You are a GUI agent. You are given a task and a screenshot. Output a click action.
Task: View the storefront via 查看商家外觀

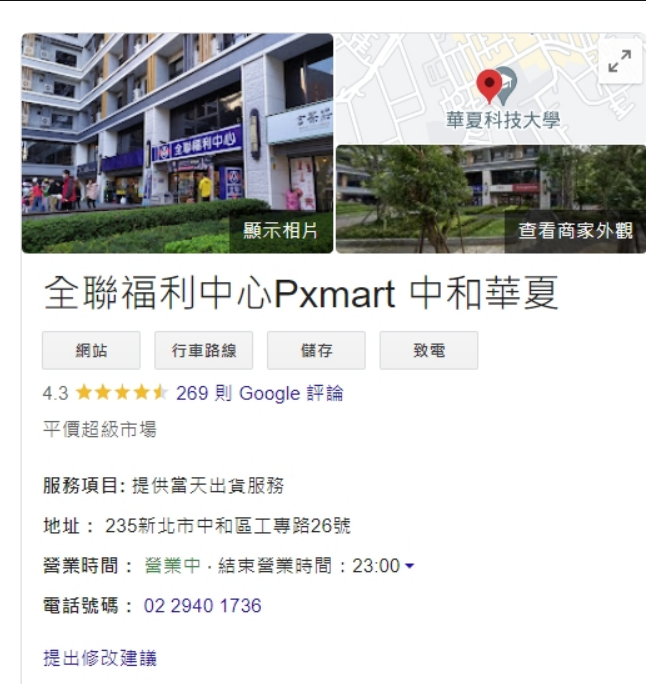[575, 230]
